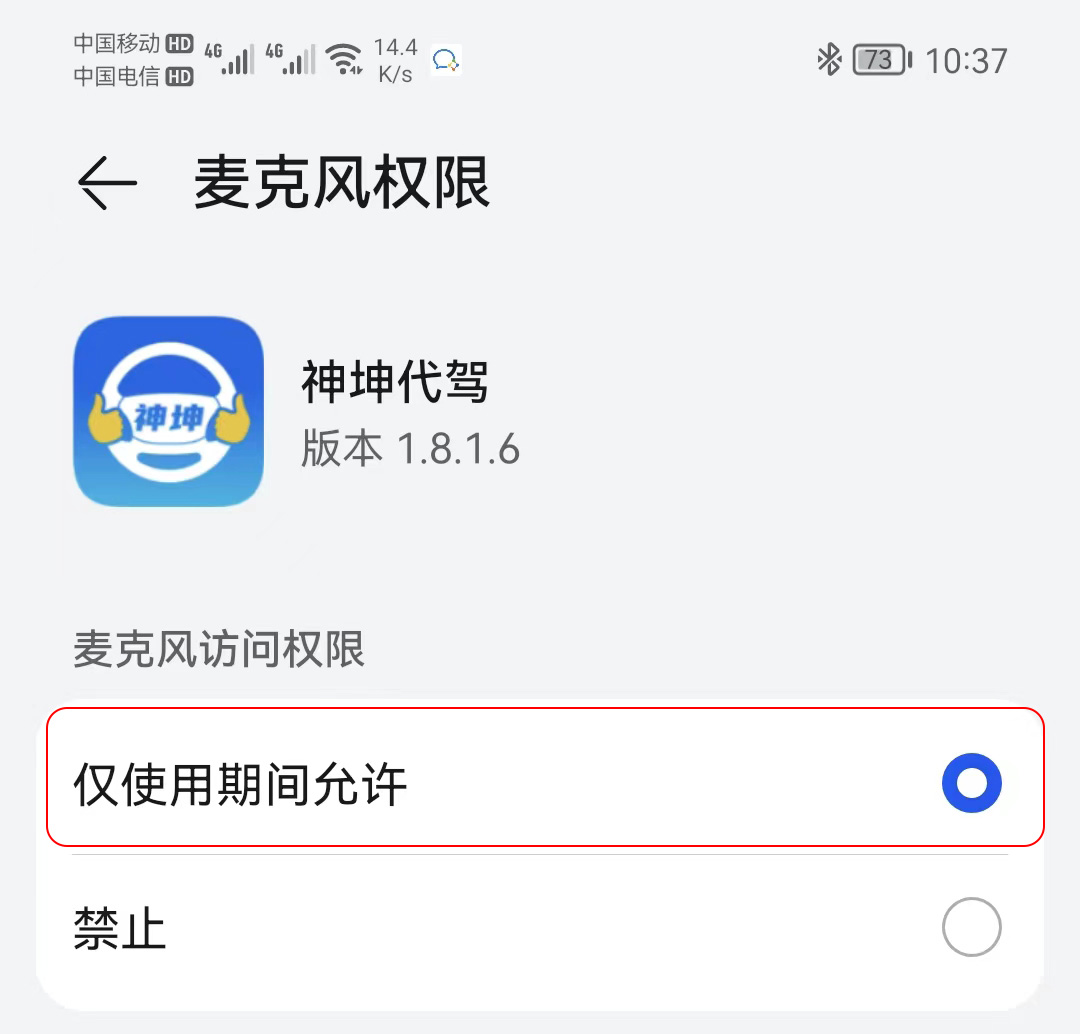
Task: Go back from 麦克风权限 page
Action: [106, 184]
